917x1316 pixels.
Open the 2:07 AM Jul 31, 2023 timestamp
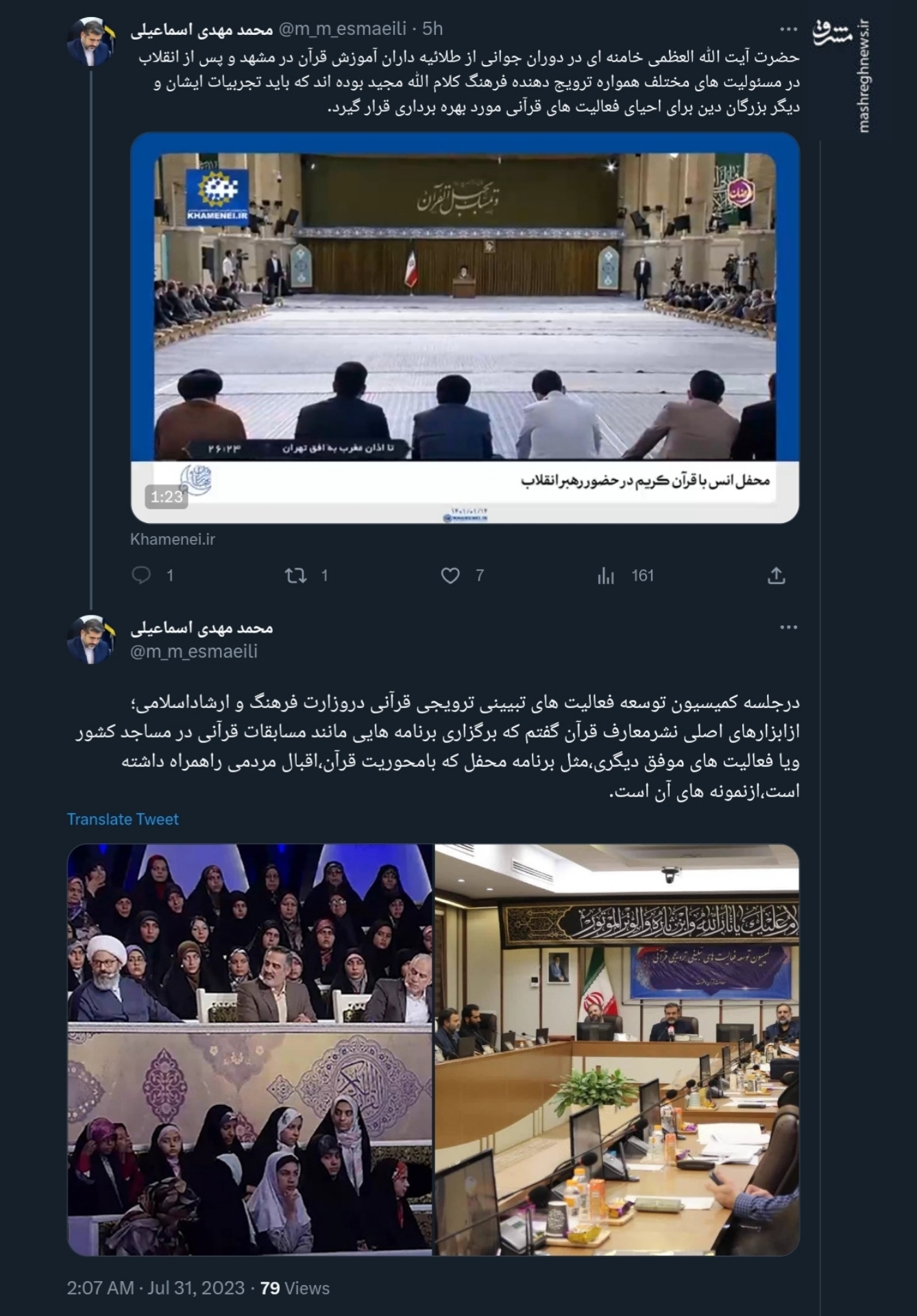coord(156,1288)
